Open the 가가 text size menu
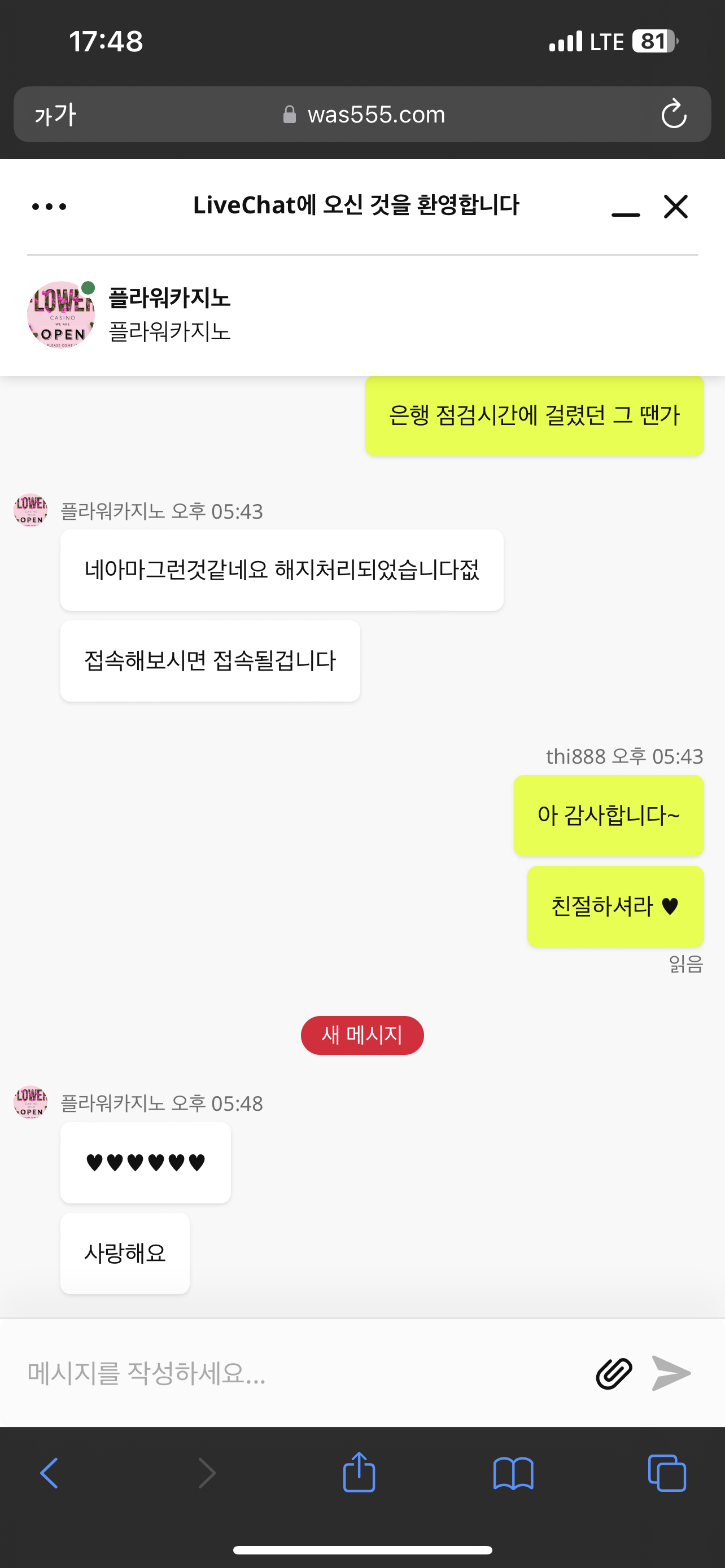The height and width of the screenshot is (1568, 725). pyautogui.click(x=55, y=115)
